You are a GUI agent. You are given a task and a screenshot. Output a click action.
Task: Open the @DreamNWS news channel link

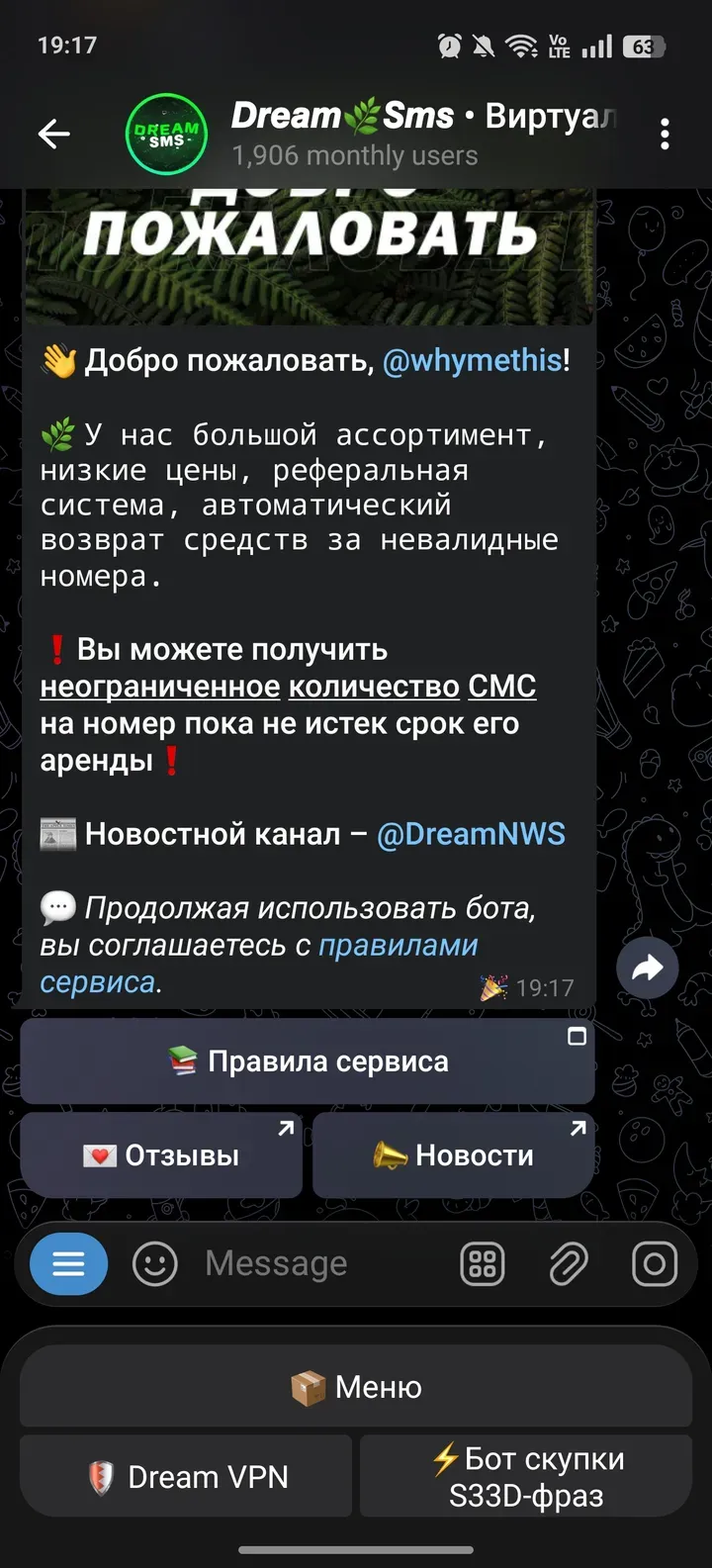471,834
